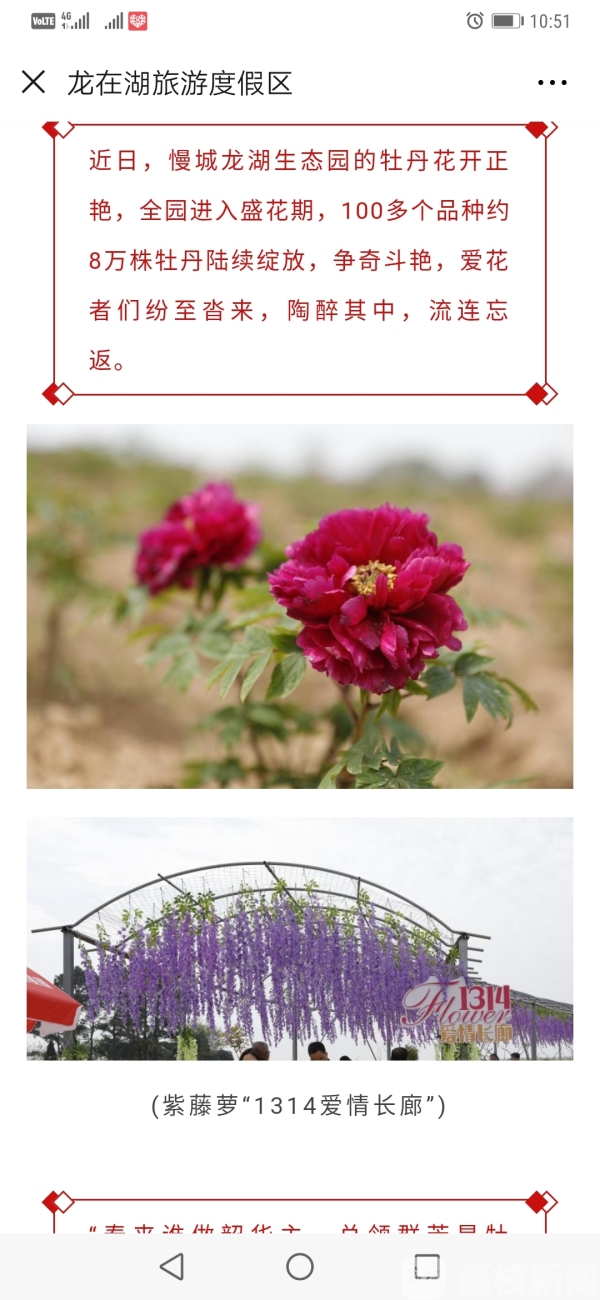Open recent apps with square button
The width and height of the screenshot is (600, 1300).
[427, 1266]
